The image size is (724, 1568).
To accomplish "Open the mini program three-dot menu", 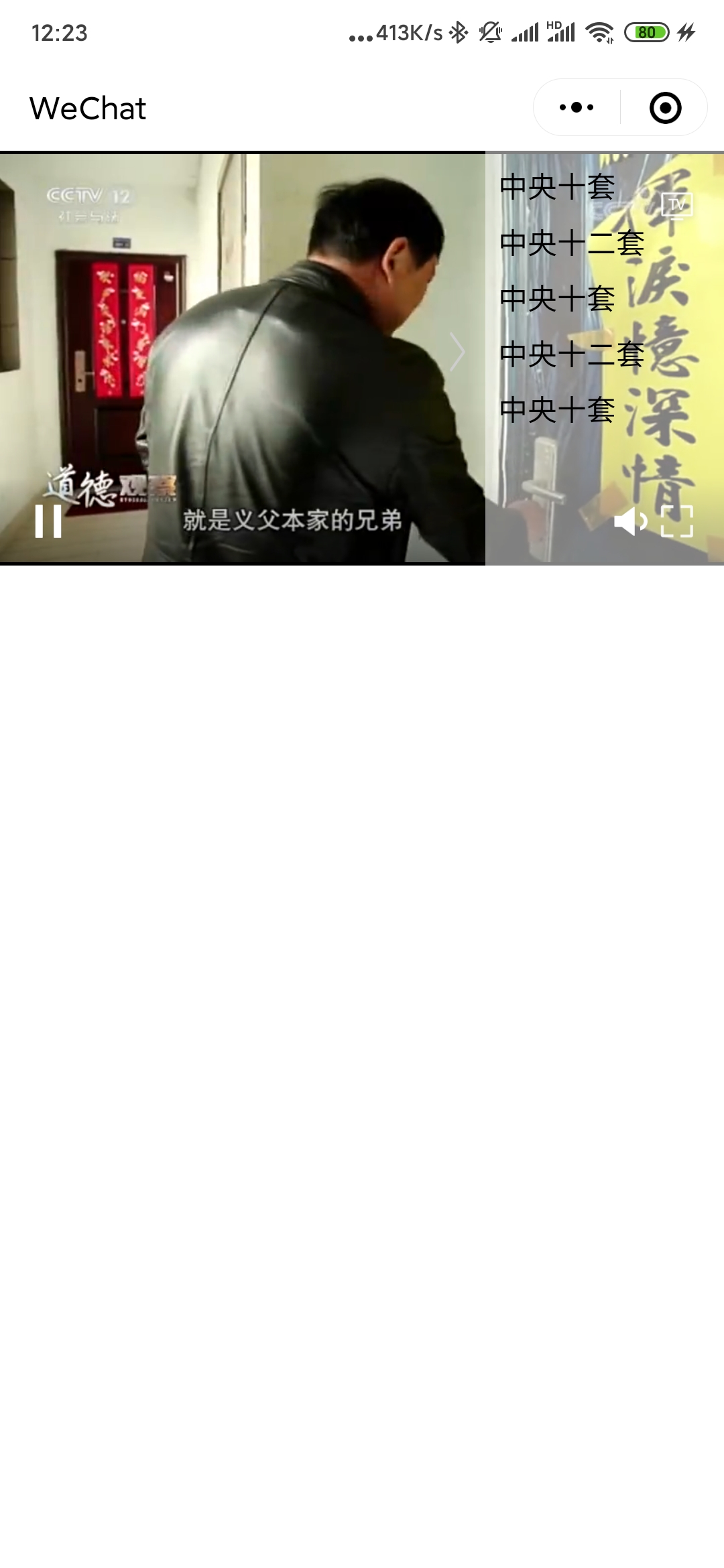I will pos(577,107).
